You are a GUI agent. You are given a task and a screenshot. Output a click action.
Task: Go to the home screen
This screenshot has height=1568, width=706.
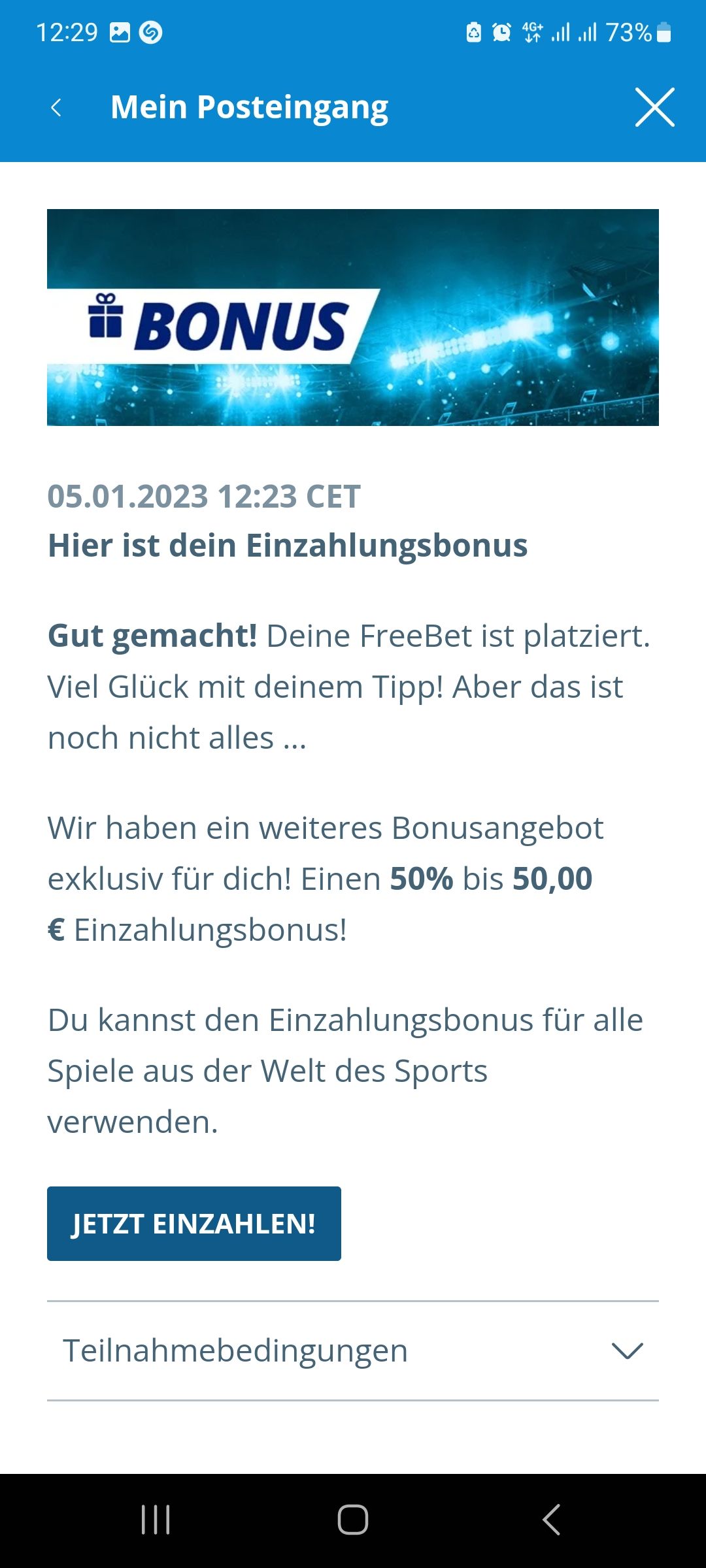click(353, 1520)
